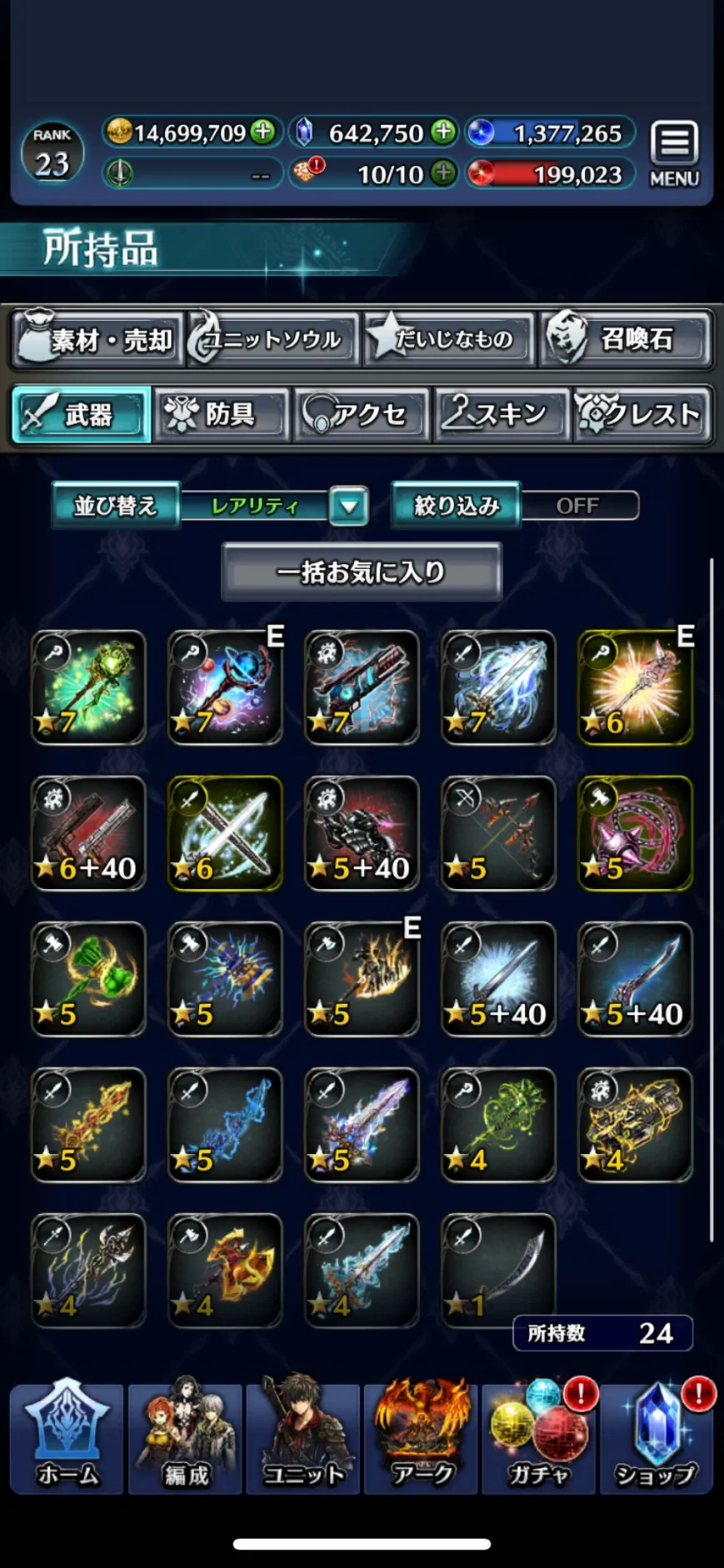The height and width of the screenshot is (1568, 724).
Task: Select the ★6+40 red pistols
Action: [88, 833]
